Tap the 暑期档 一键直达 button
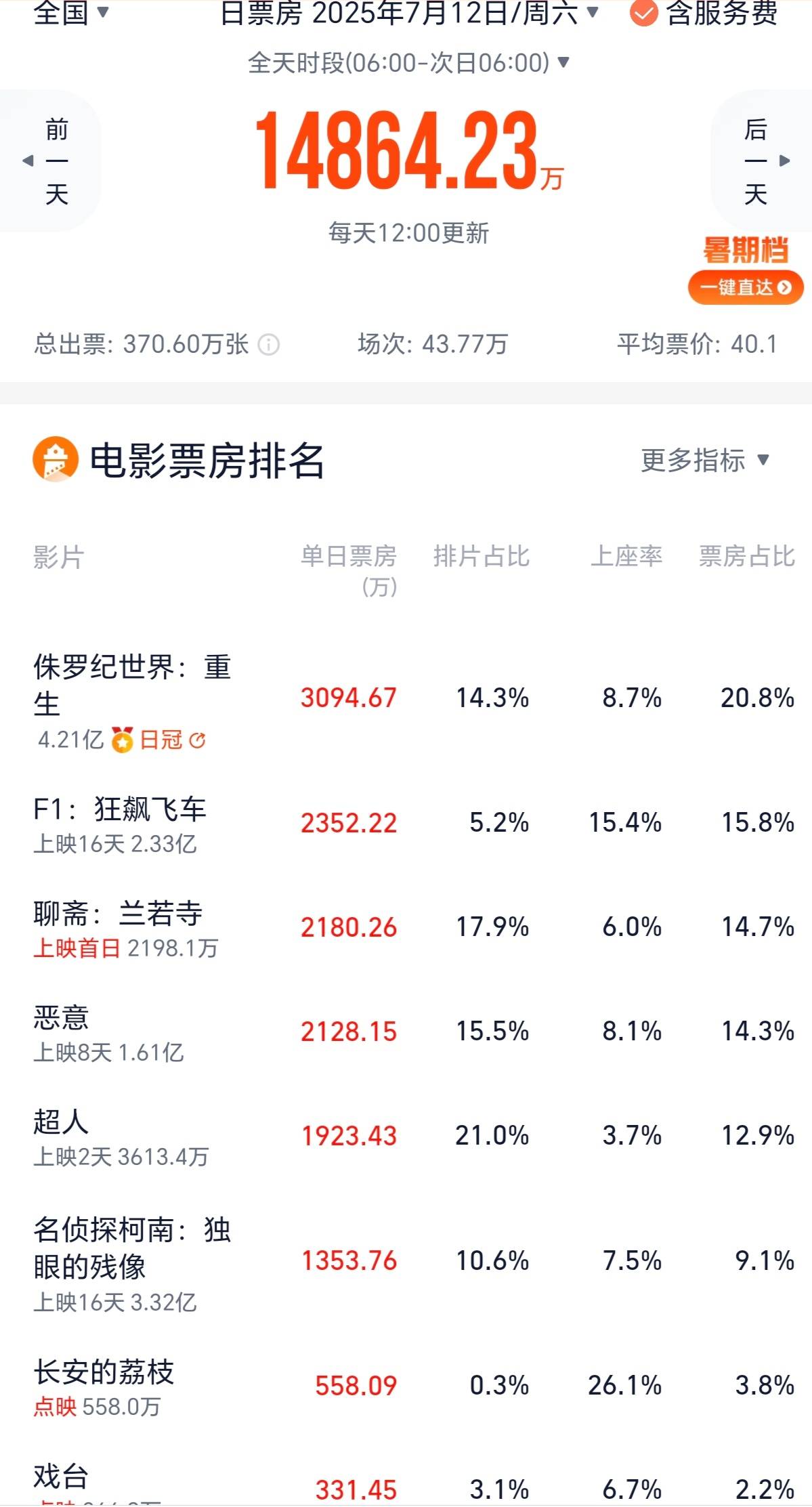Viewport: 812px width, 1507px height. point(746,286)
